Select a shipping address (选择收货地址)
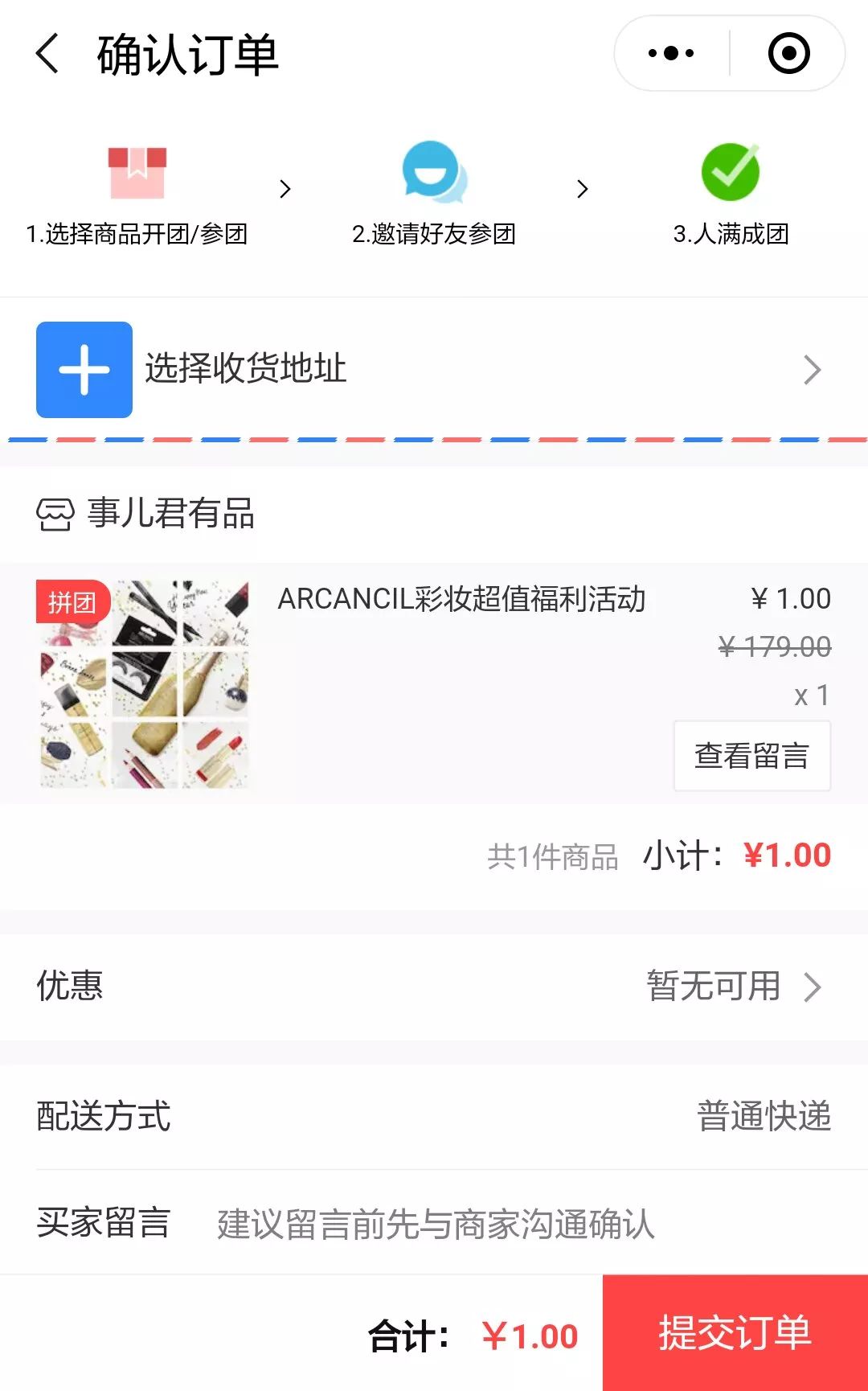Image resolution: width=868 pixels, height=1391 pixels. click(434, 370)
